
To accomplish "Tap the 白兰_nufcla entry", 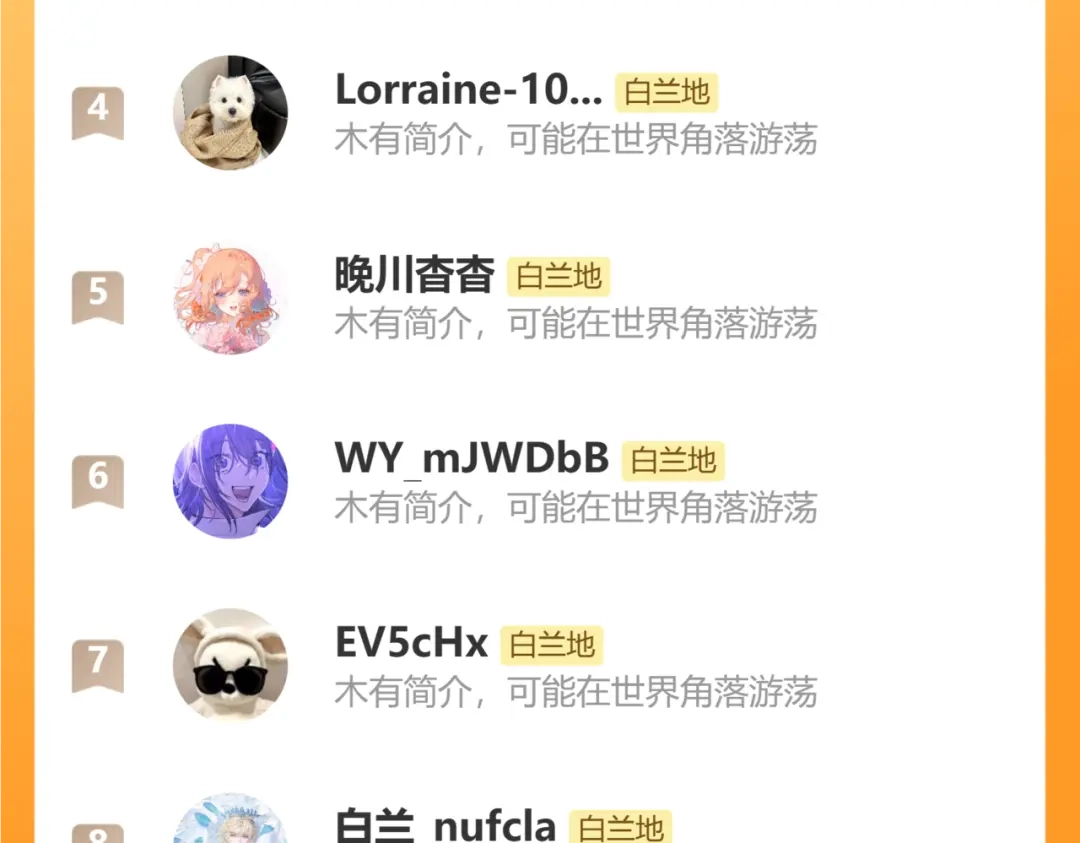I will click(x=445, y=826).
